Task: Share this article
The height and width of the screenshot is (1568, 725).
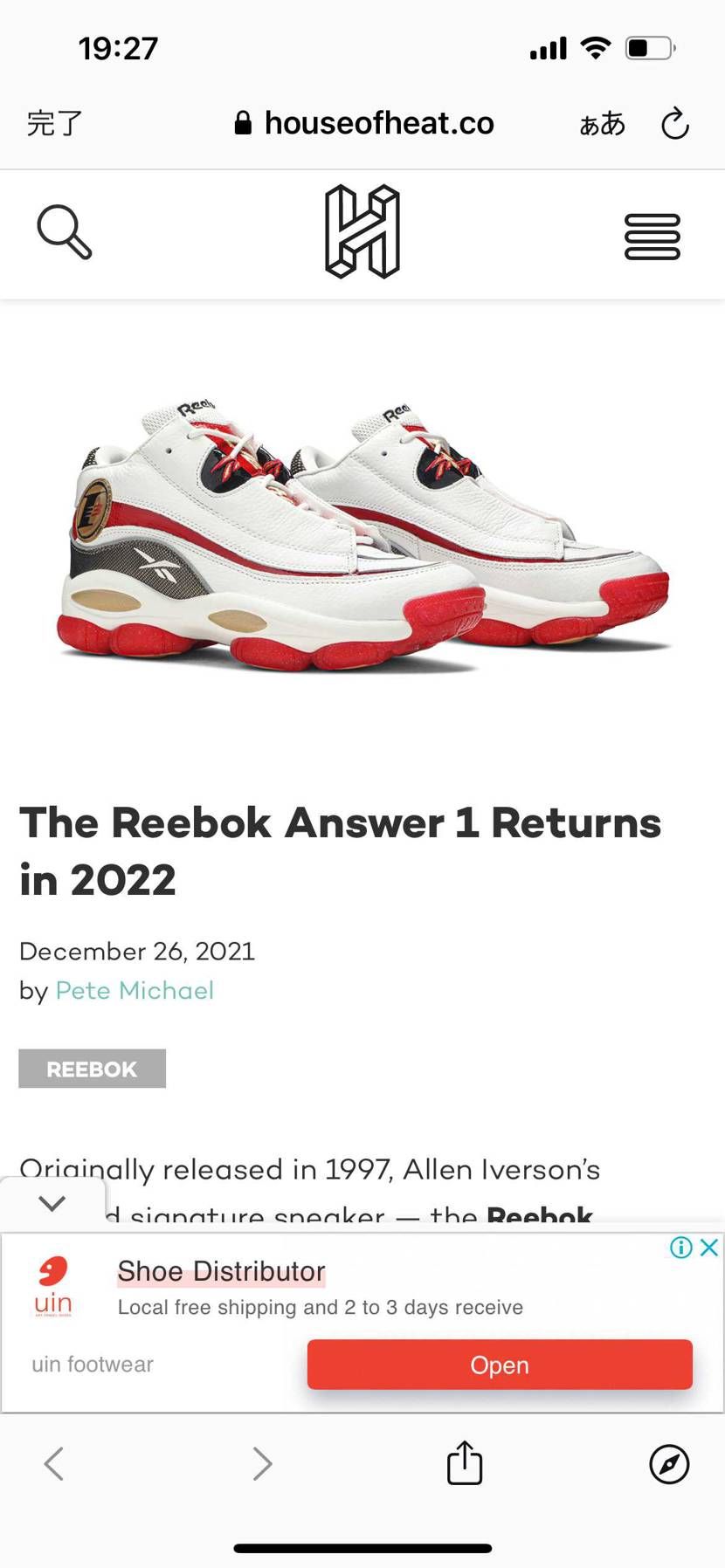Action: coord(465,1462)
